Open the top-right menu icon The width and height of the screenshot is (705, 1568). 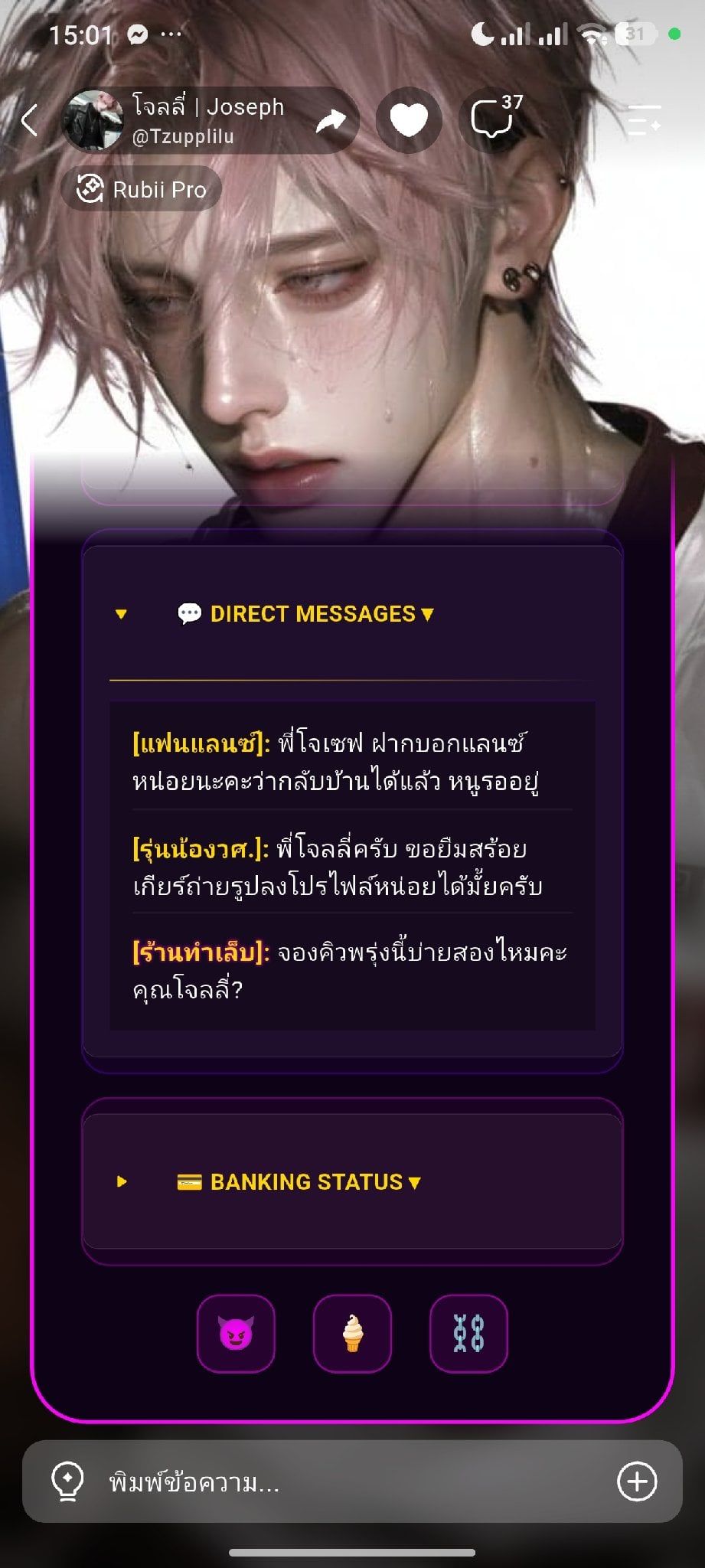tap(644, 120)
